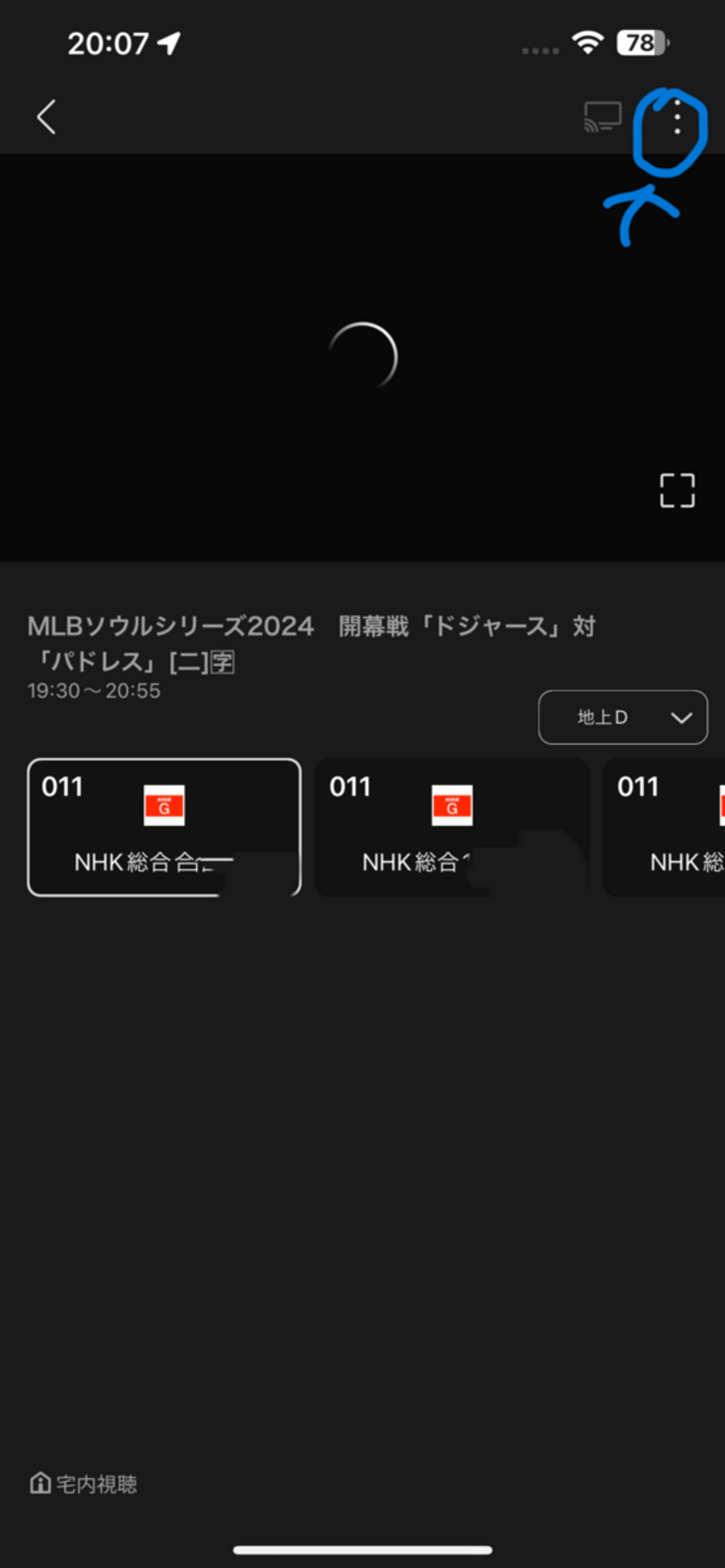Open the cast to TV icon
The image size is (725, 1568).
click(x=602, y=117)
